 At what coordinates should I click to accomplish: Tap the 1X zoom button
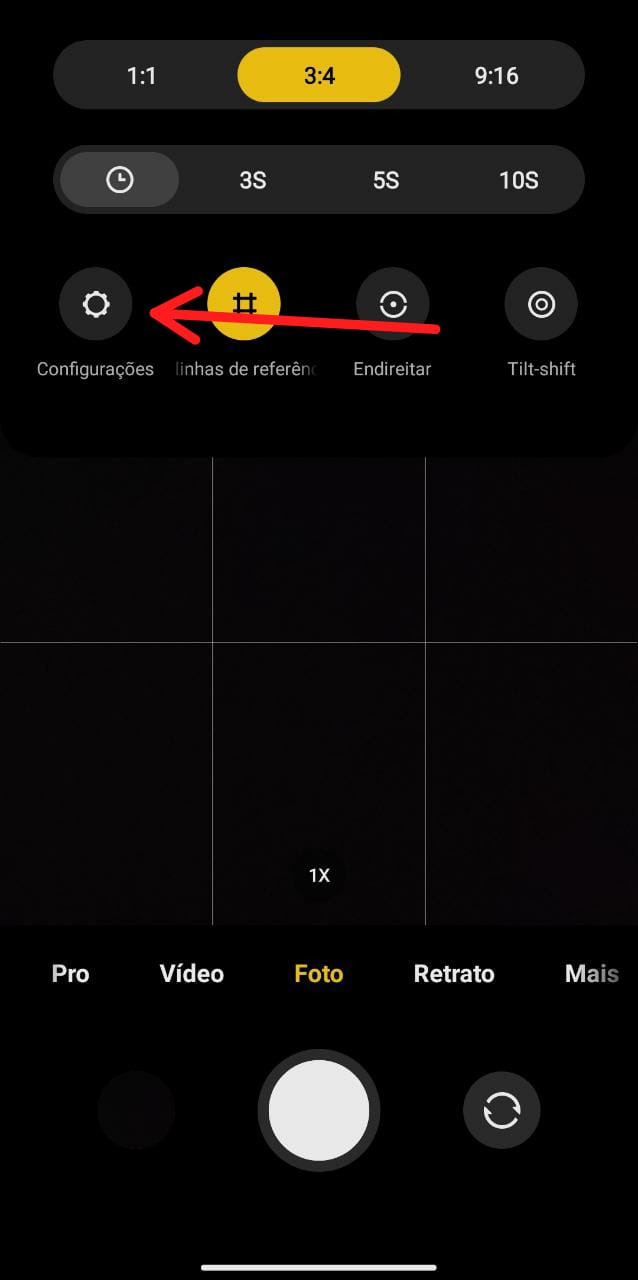click(x=319, y=875)
